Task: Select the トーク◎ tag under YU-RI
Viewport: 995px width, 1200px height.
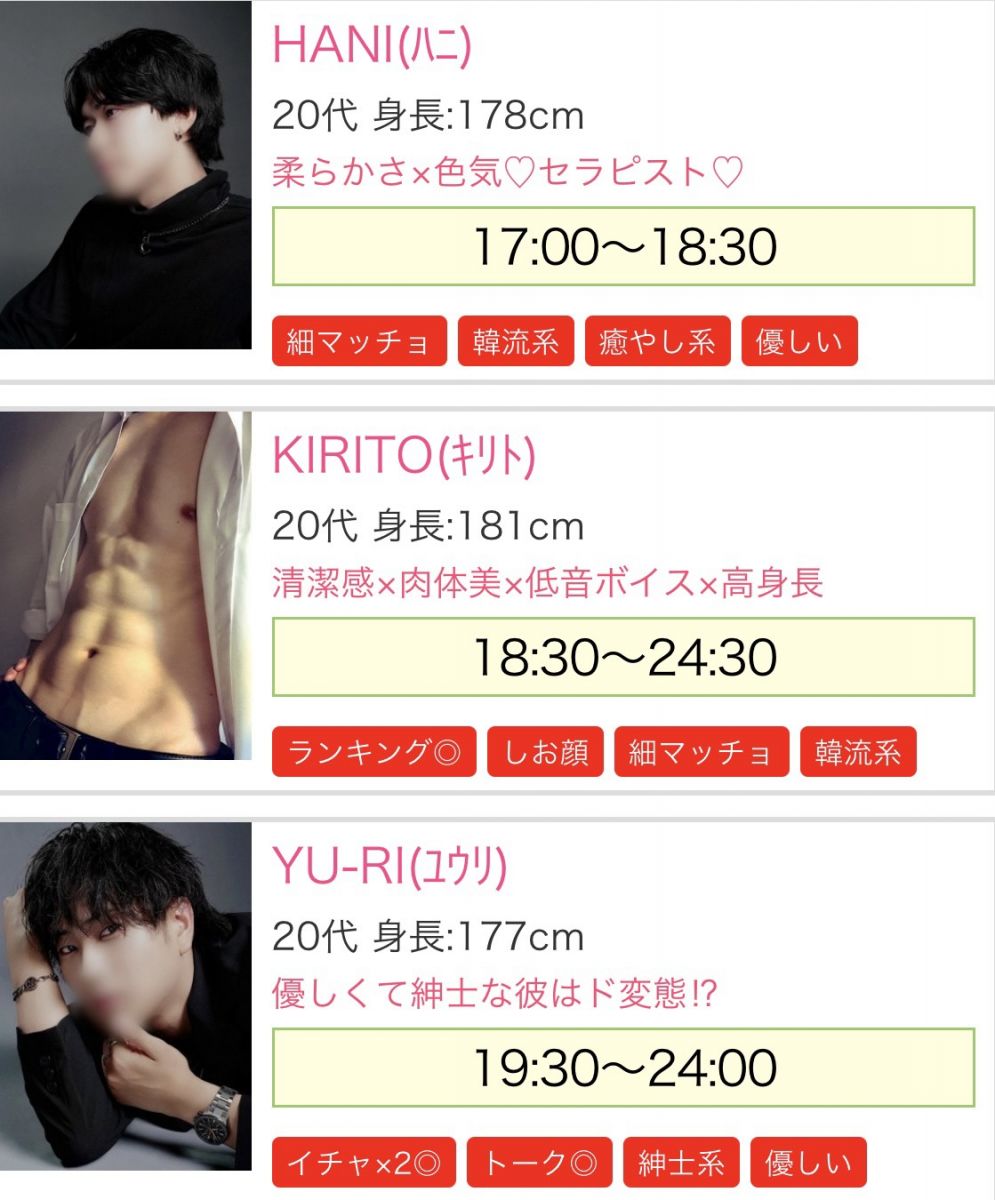Action: click(x=540, y=1162)
